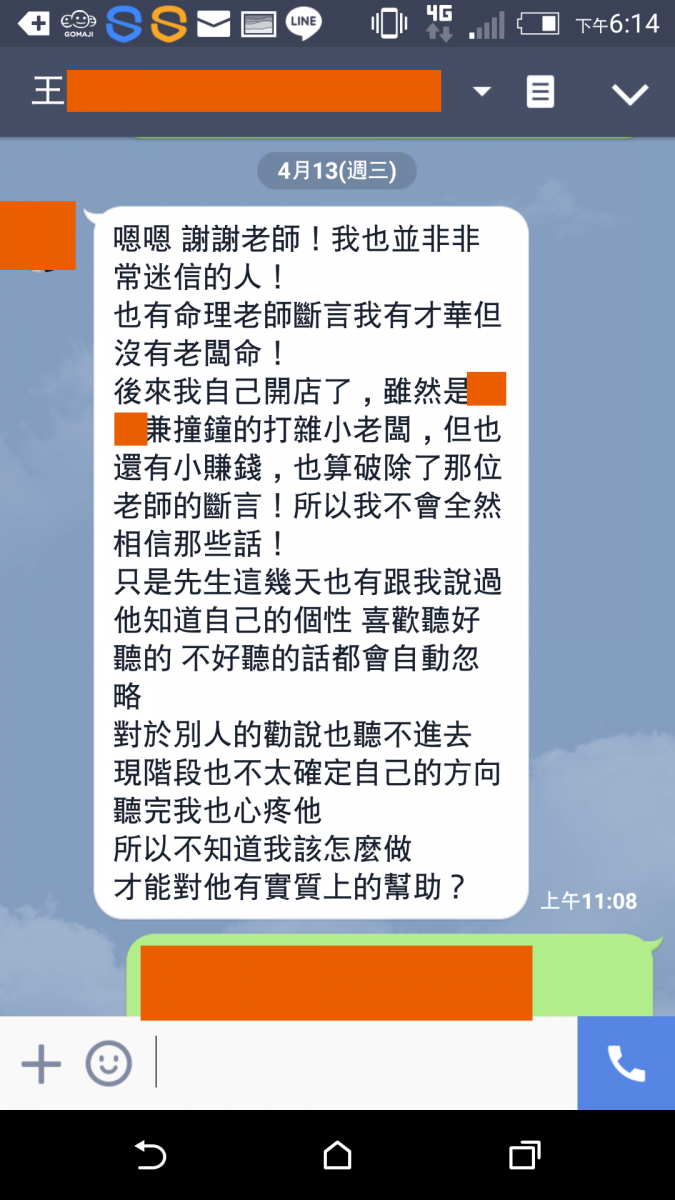Open the plus attachment menu

point(41,1064)
